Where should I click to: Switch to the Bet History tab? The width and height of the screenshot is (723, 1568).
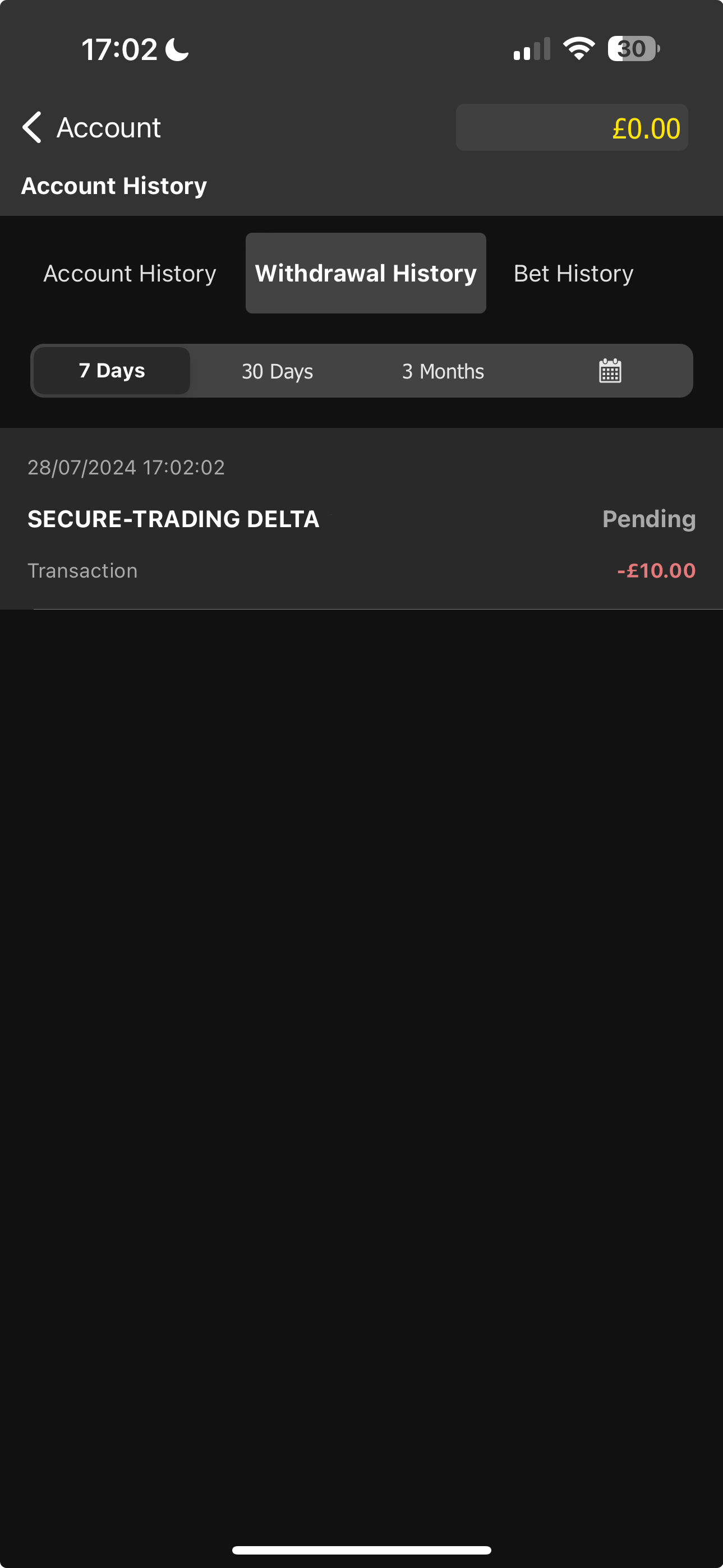tap(573, 273)
